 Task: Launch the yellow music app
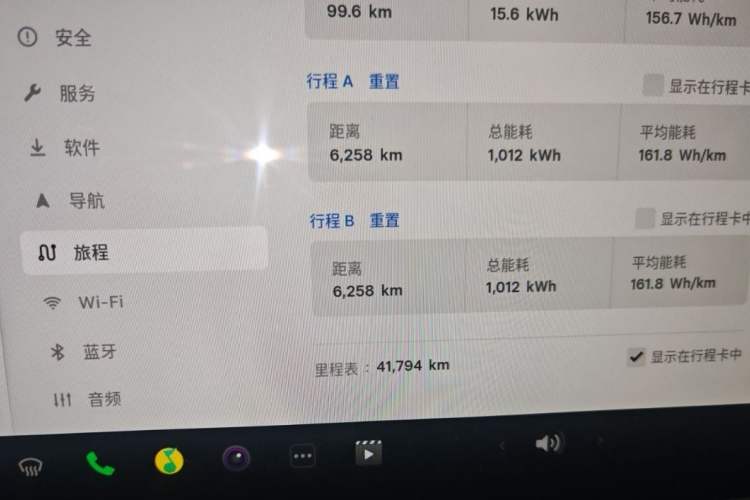[169, 461]
